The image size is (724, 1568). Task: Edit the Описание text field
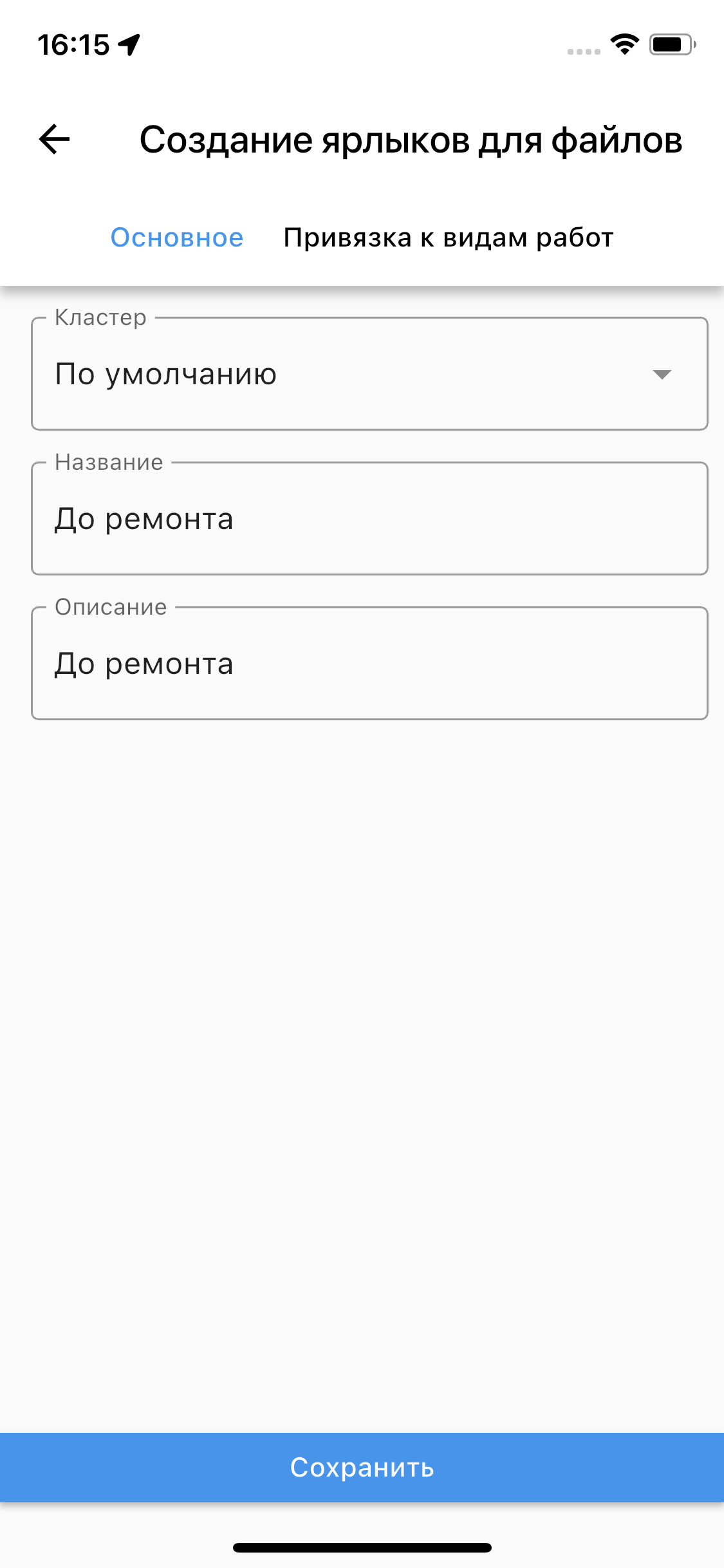coord(369,664)
